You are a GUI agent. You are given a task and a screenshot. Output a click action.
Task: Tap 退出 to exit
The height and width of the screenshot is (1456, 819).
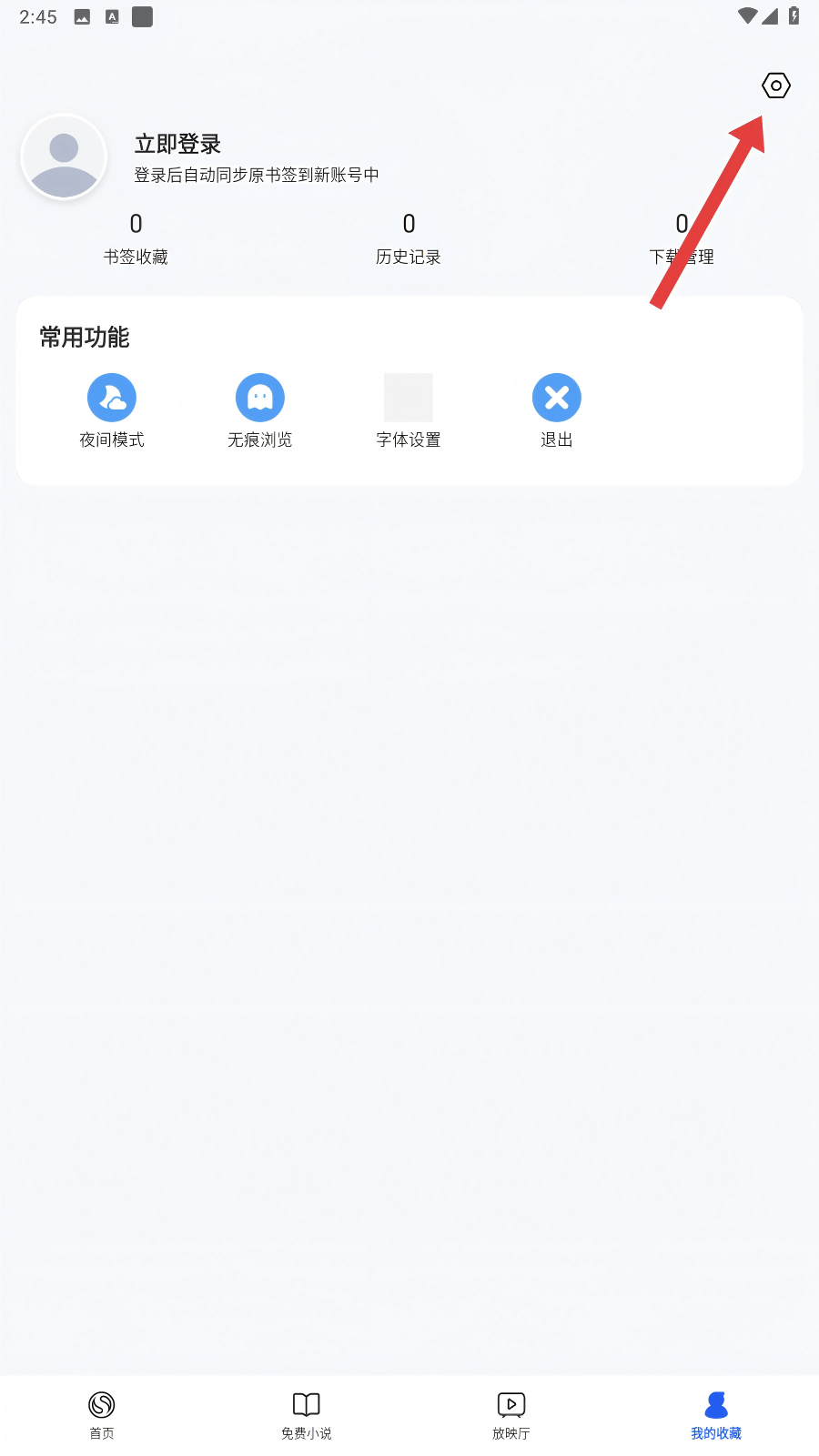(x=557, y=411)
